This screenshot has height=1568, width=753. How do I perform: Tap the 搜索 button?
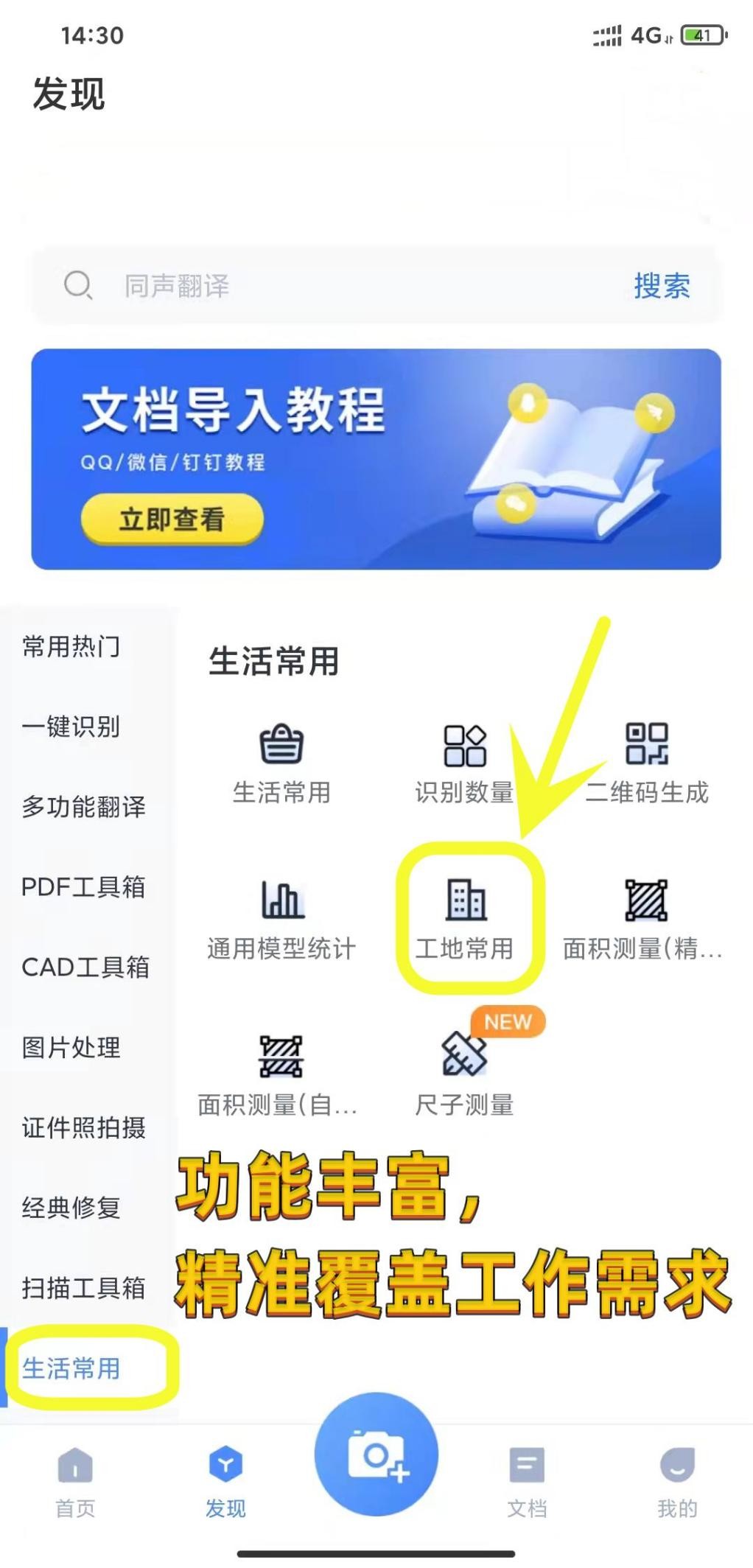pyautogui.click(x=662, y=286)
